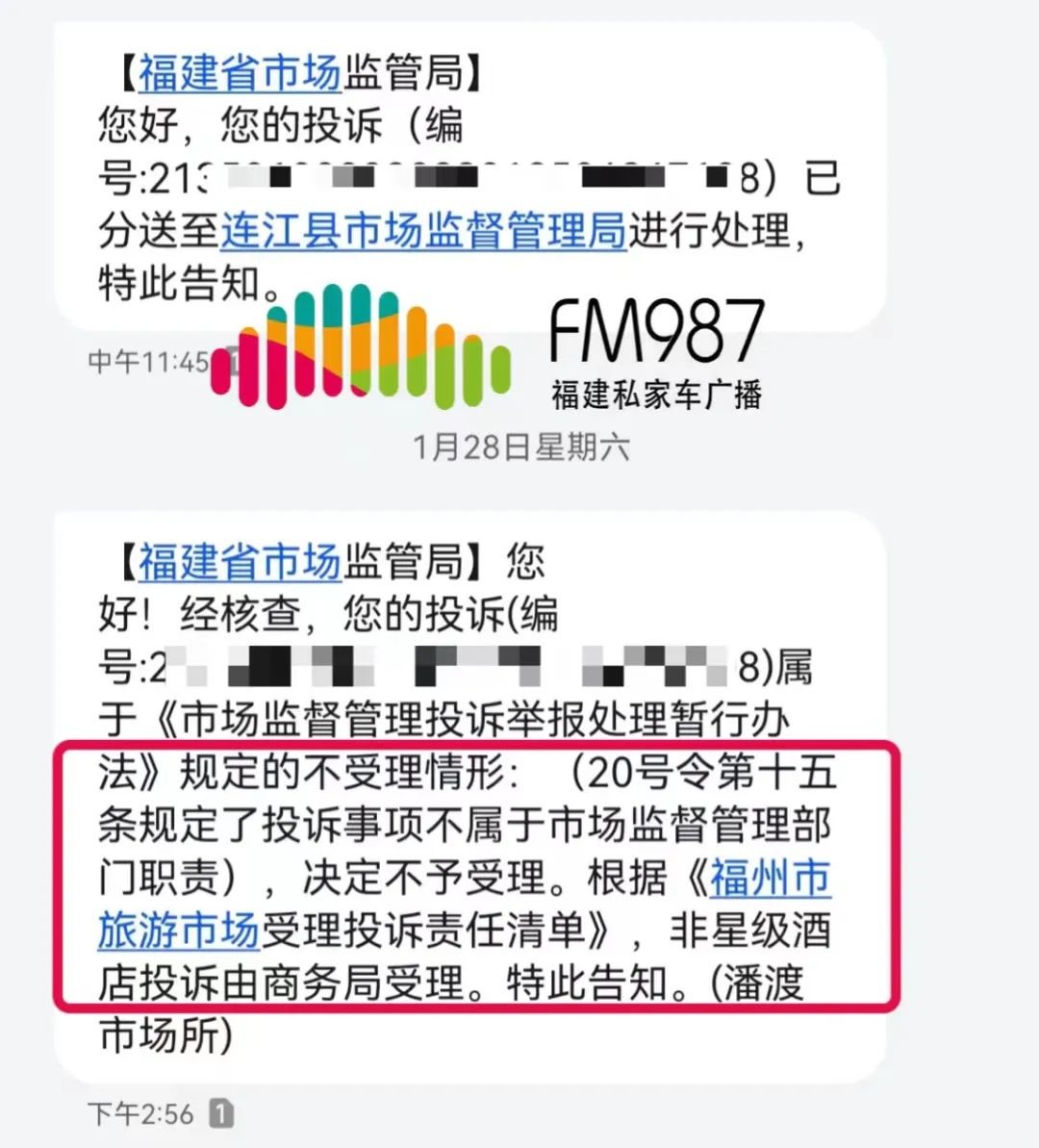1039x1148 pixels.
Task: Open the 连江县市场监督管理局 link
Action: (x=423, y=231)
